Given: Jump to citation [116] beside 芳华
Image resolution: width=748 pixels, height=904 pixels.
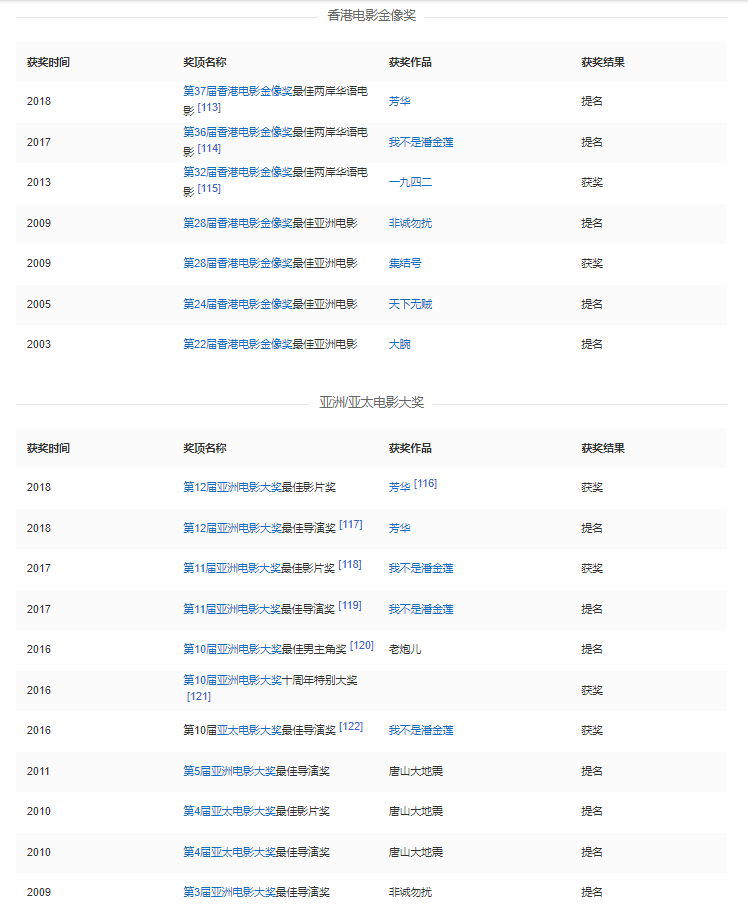Looking at the screenshot, I should pyautogui.click(x=425, y=484).
